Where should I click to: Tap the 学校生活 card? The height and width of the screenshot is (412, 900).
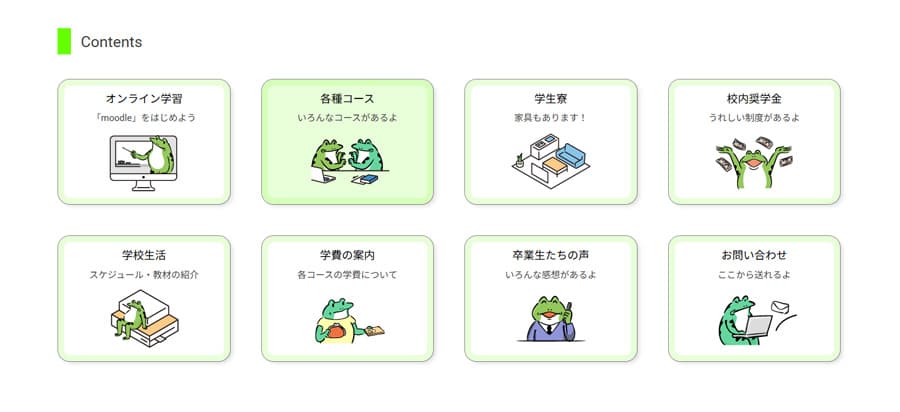point(144,298)
